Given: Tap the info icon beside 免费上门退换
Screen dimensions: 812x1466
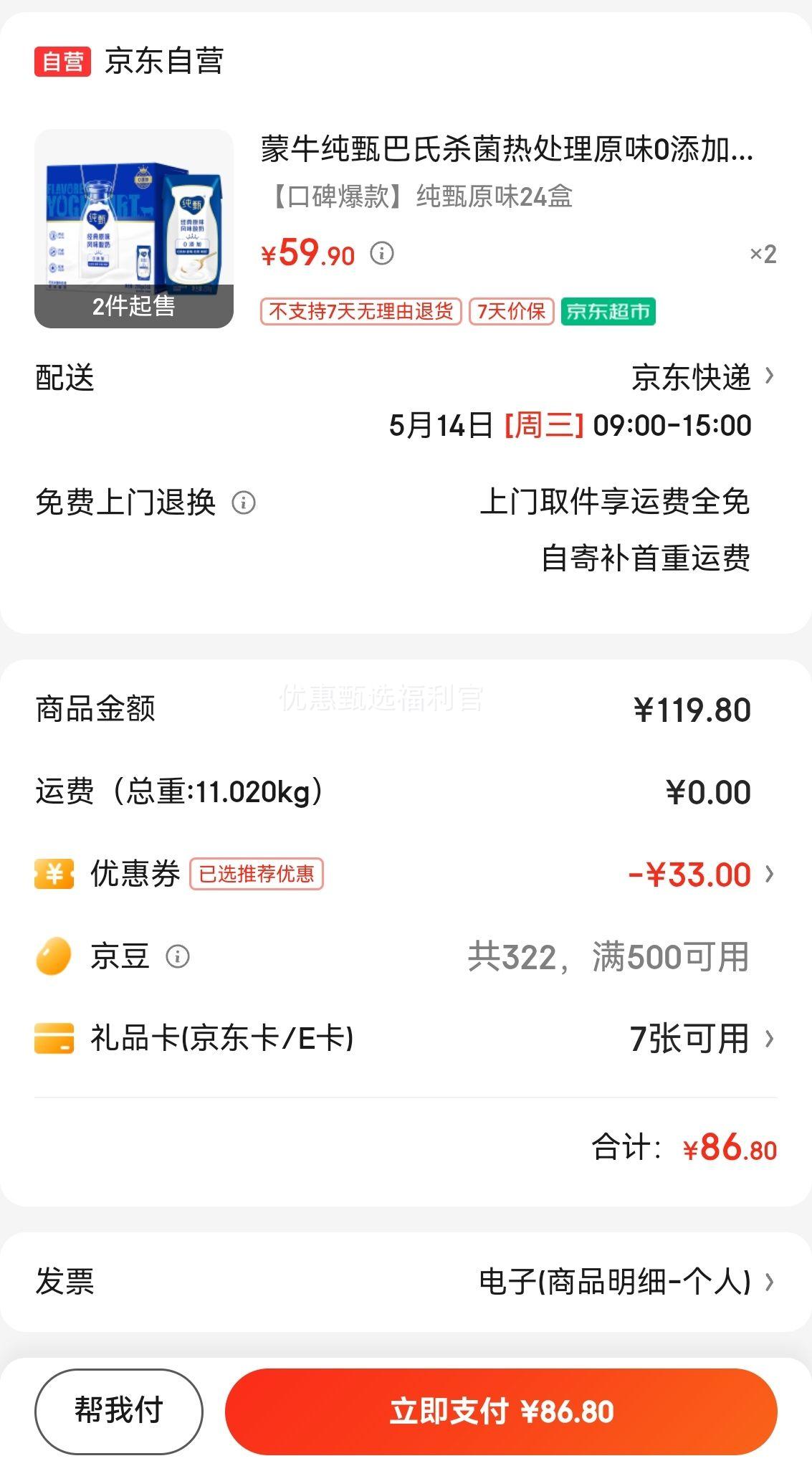Looking at the screenshot, I should [244, 503].
